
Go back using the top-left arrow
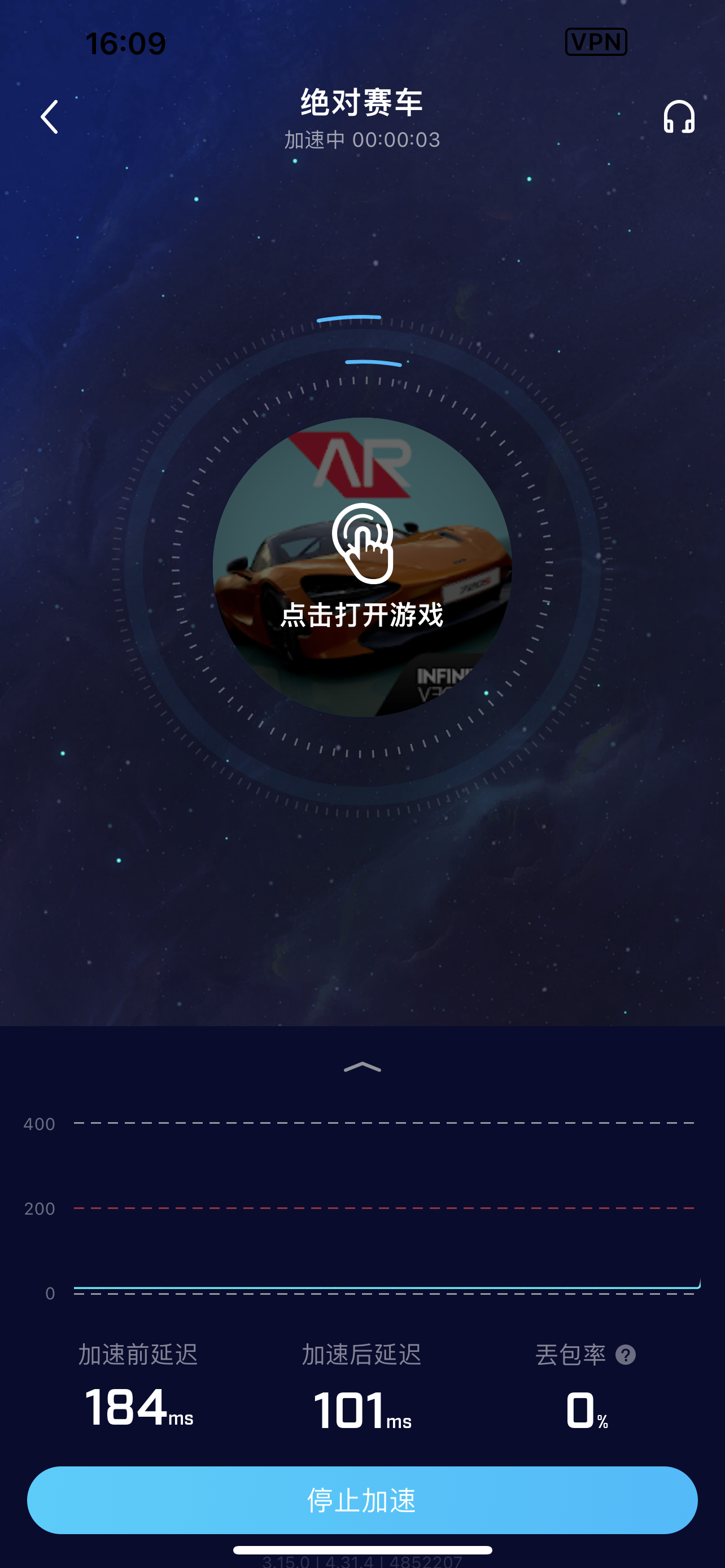point(49,117)
